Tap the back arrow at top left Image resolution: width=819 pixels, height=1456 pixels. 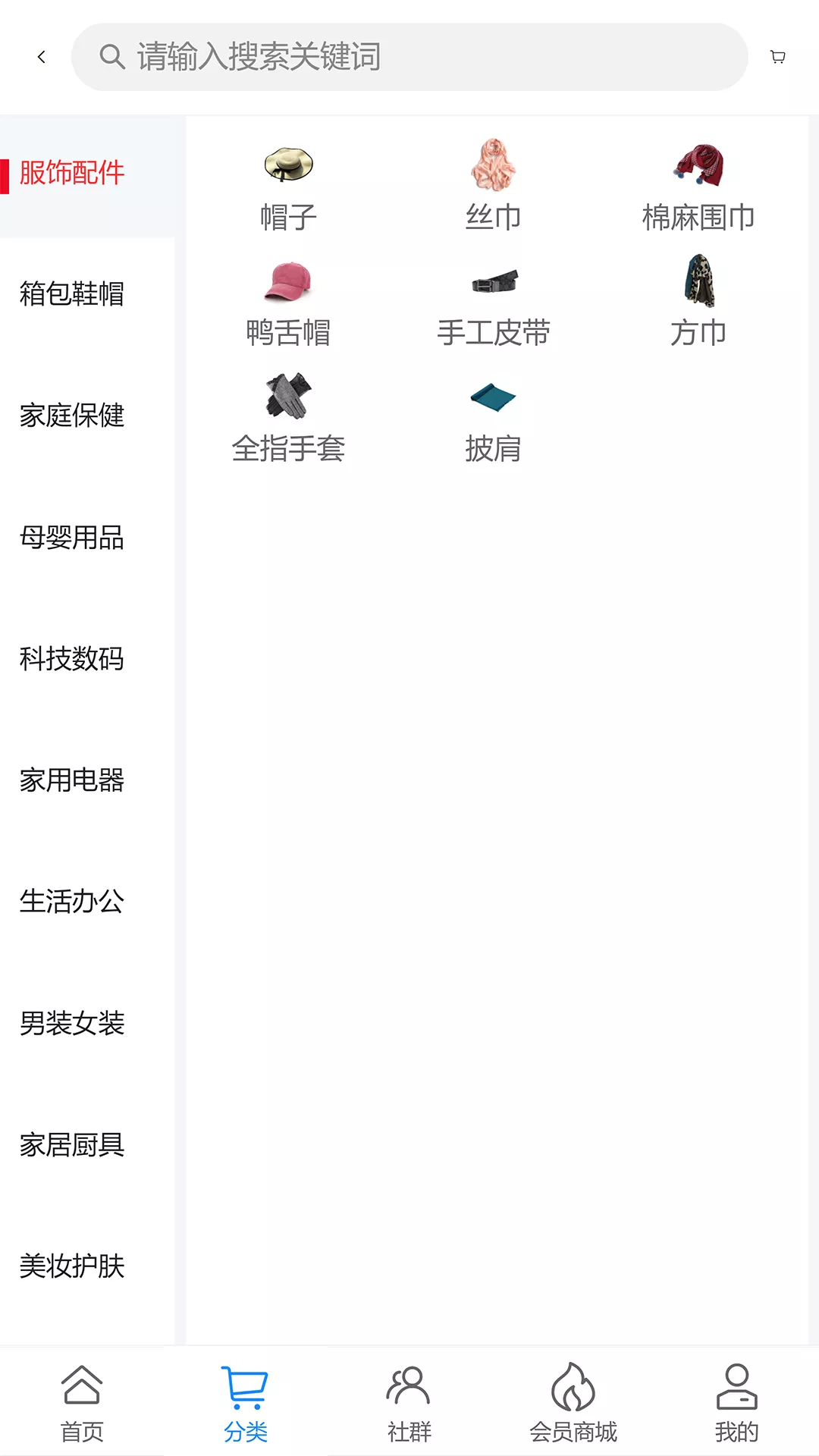pos(42,56)
